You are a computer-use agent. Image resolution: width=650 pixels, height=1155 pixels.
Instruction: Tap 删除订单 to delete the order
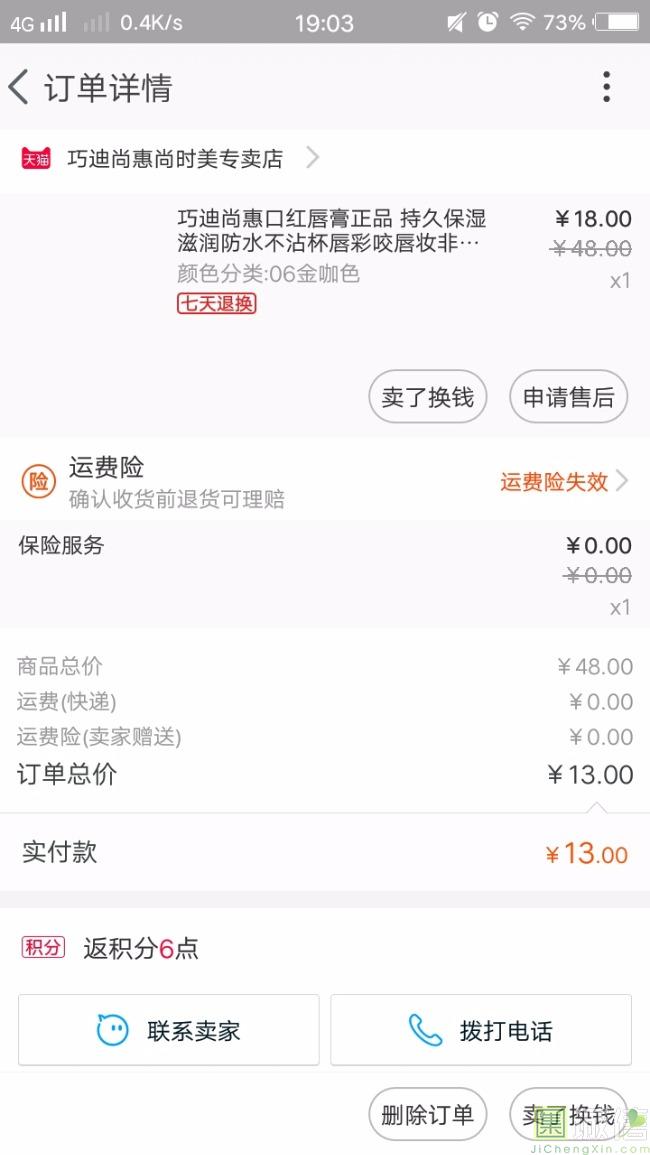click(x=427, y=1114)
